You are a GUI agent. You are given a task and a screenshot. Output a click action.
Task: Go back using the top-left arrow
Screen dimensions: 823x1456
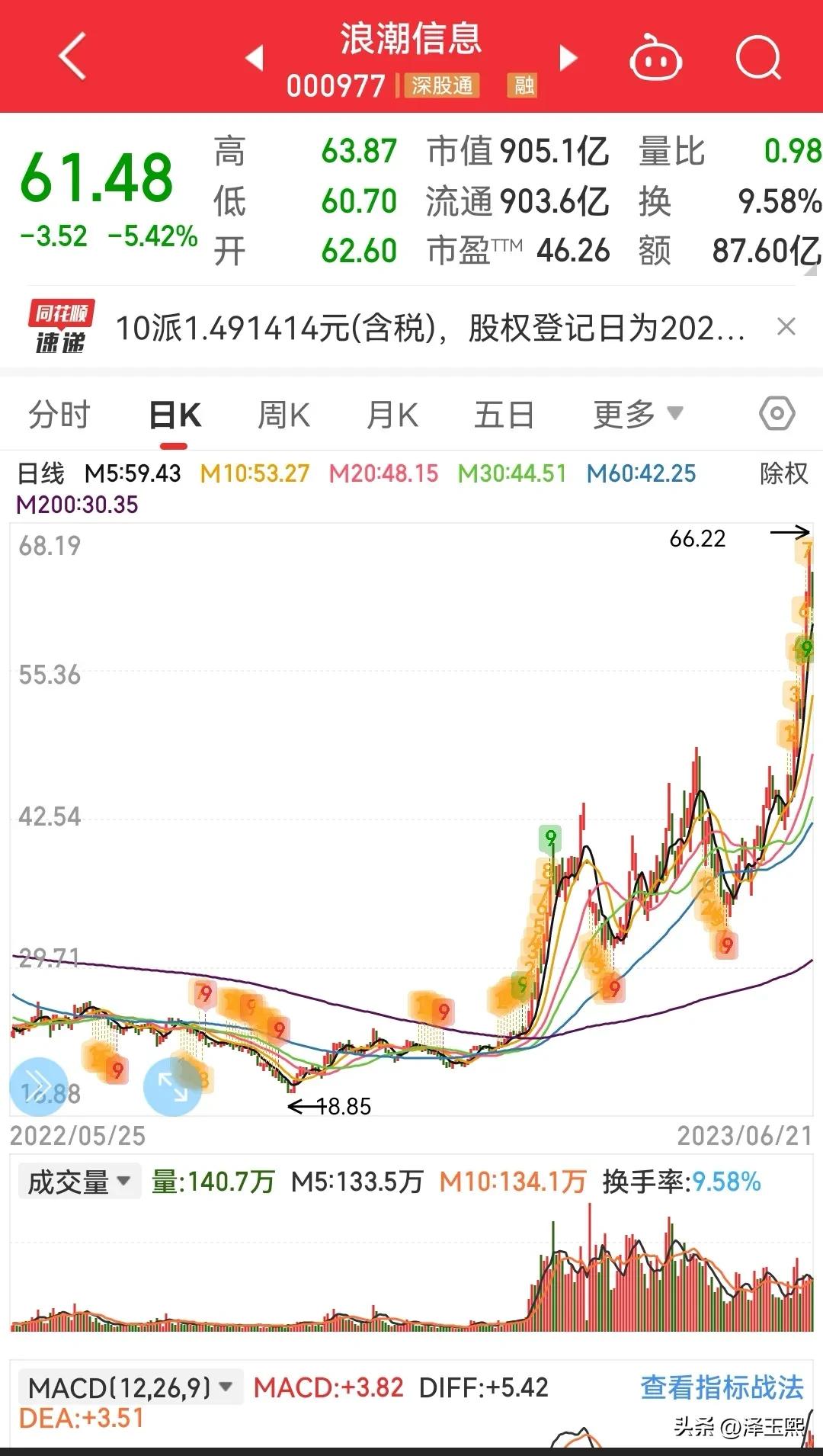pyautogui.click(x=72, y=56)
